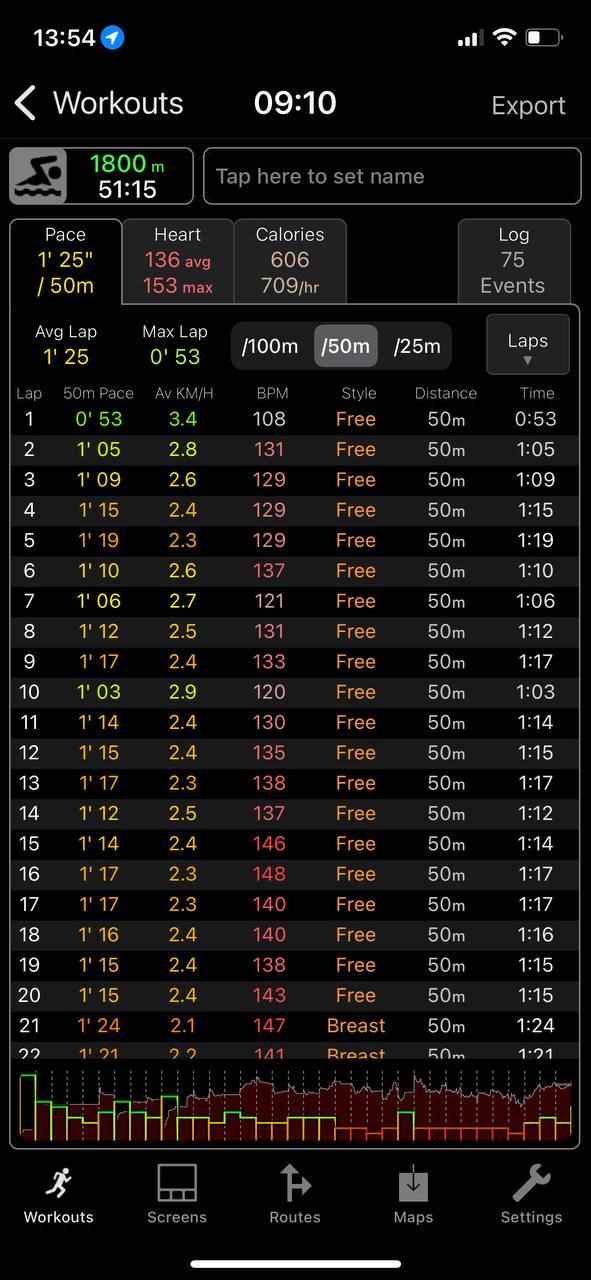Open the Calories tab
The image size is (591, 1280).
[290, 260]
